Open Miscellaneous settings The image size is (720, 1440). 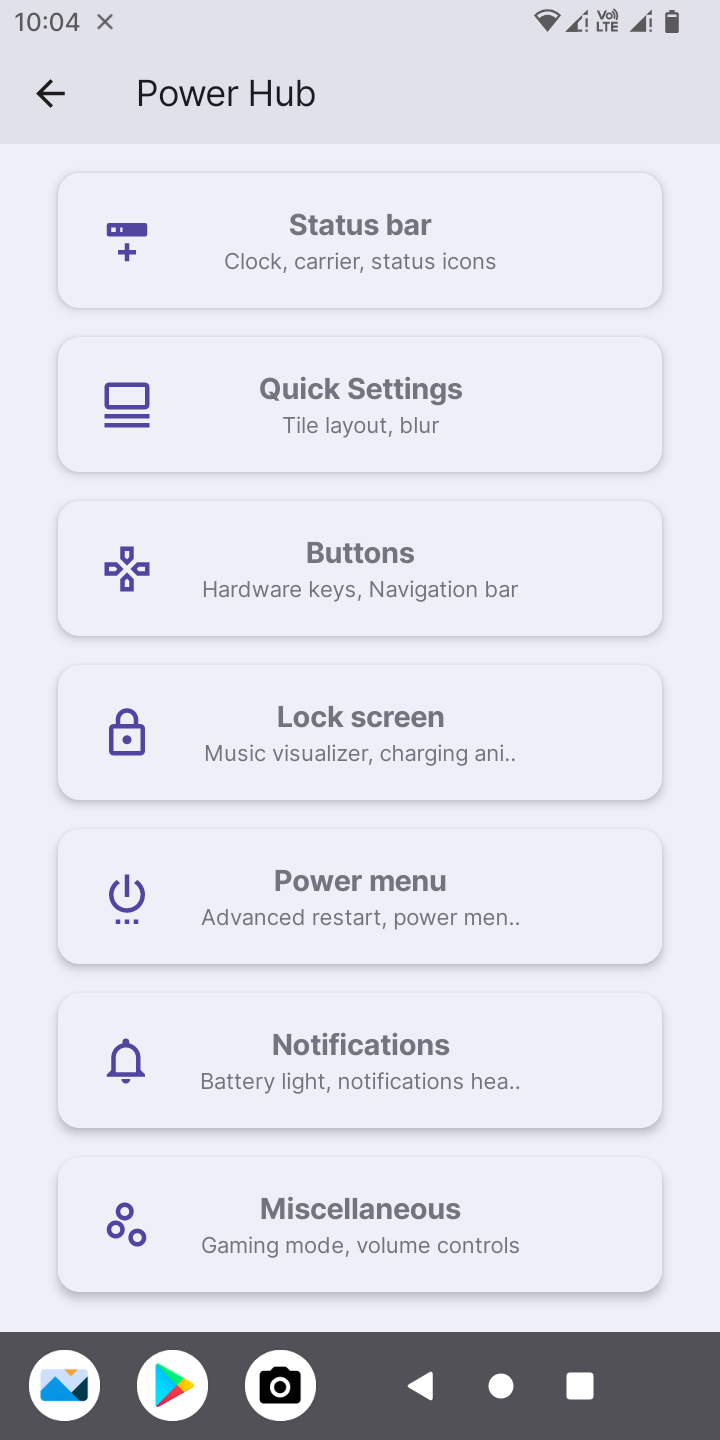[360, 1225]
